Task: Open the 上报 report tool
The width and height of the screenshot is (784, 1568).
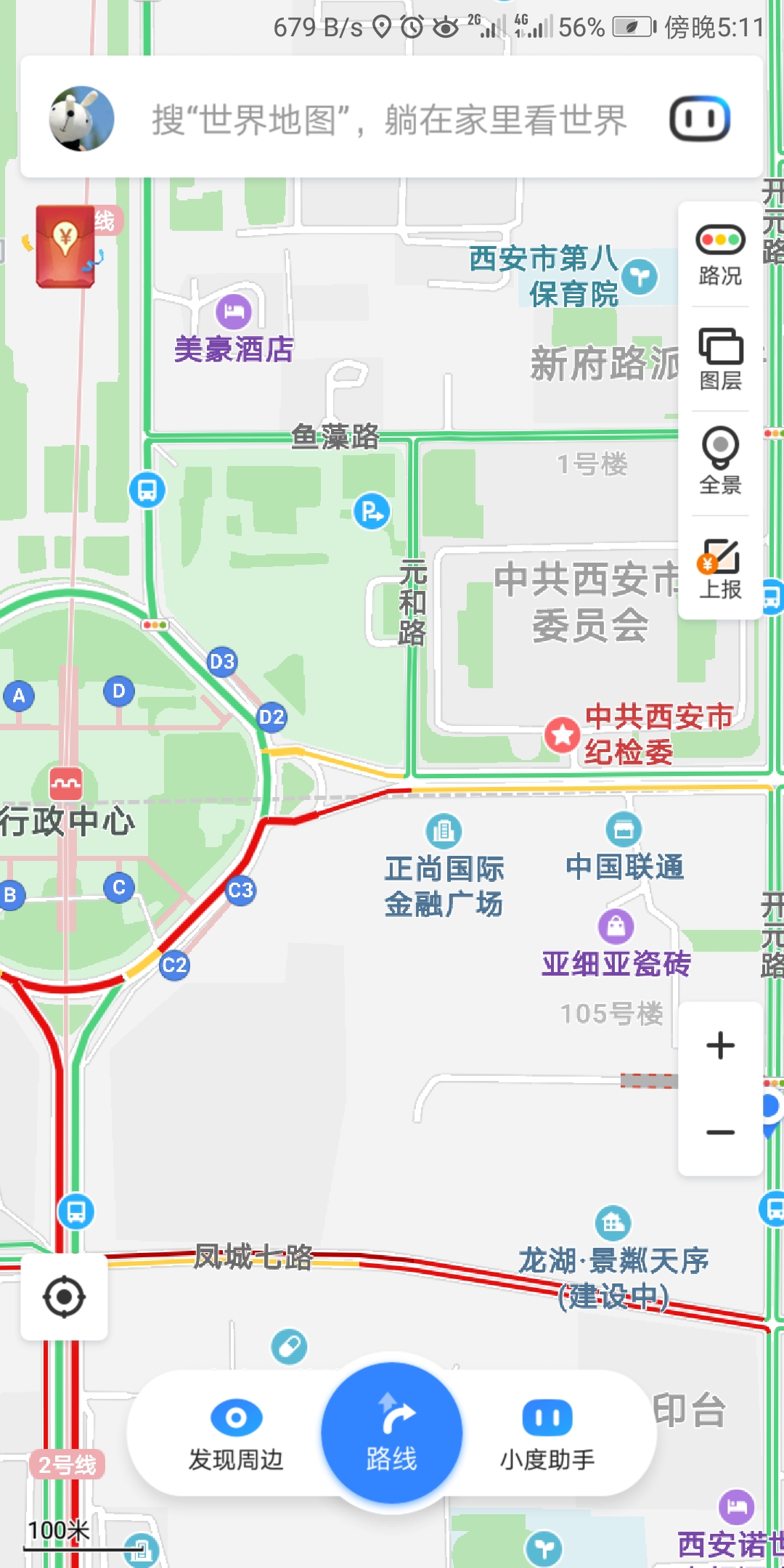Action: [719, 573]
